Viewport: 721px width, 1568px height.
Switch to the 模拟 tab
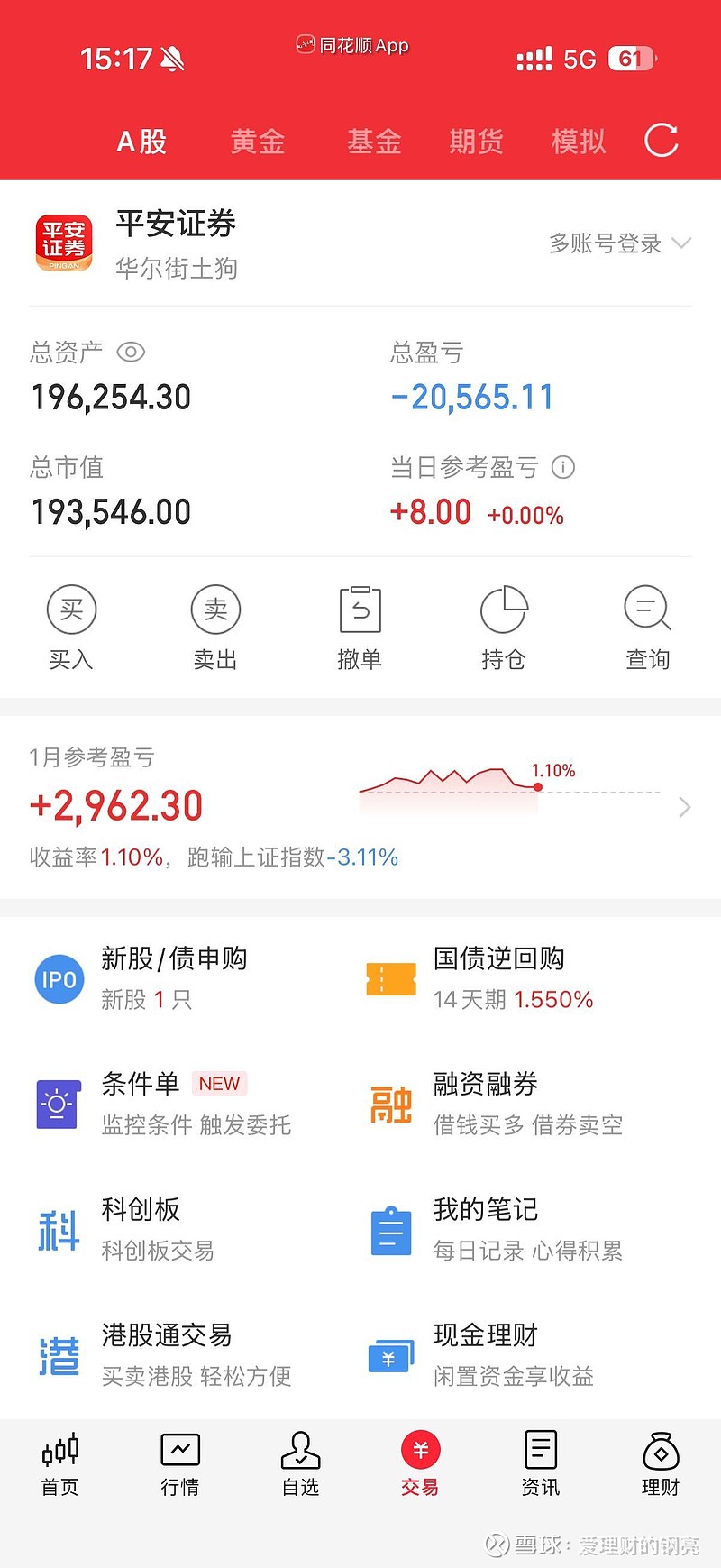pyautogui.click(x=579, y=142)
